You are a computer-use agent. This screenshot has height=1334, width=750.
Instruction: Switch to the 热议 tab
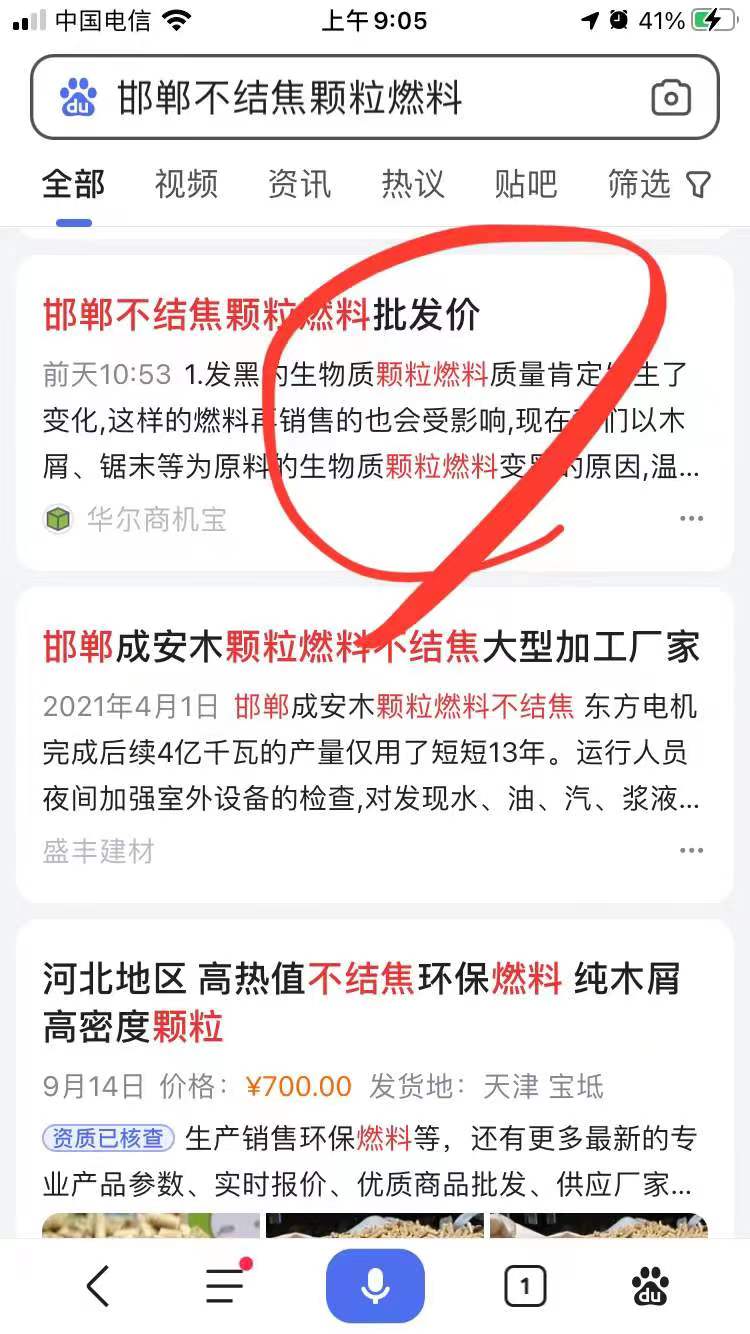(413, 184)
